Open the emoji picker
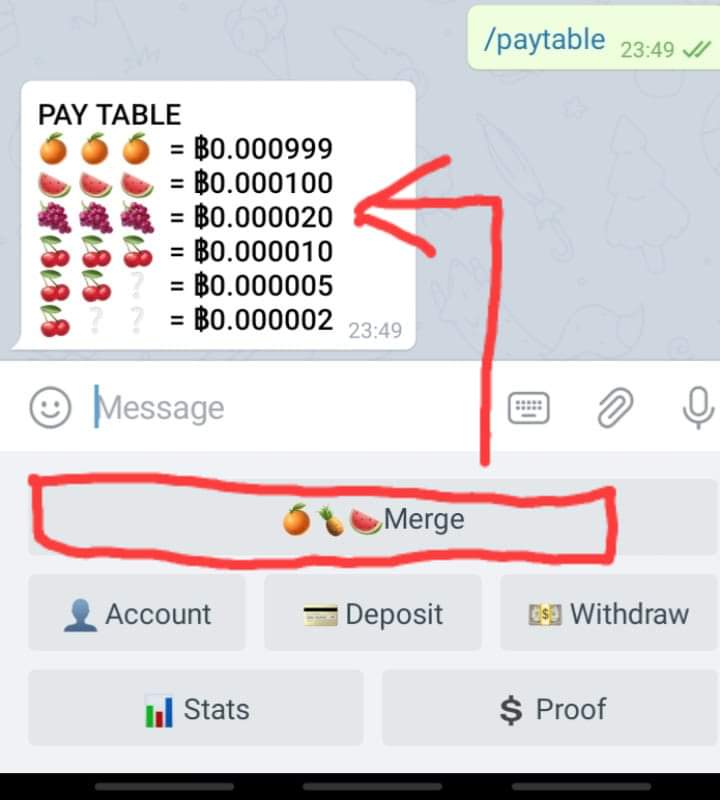Screen dimensions: 720x800 [50, 408]
